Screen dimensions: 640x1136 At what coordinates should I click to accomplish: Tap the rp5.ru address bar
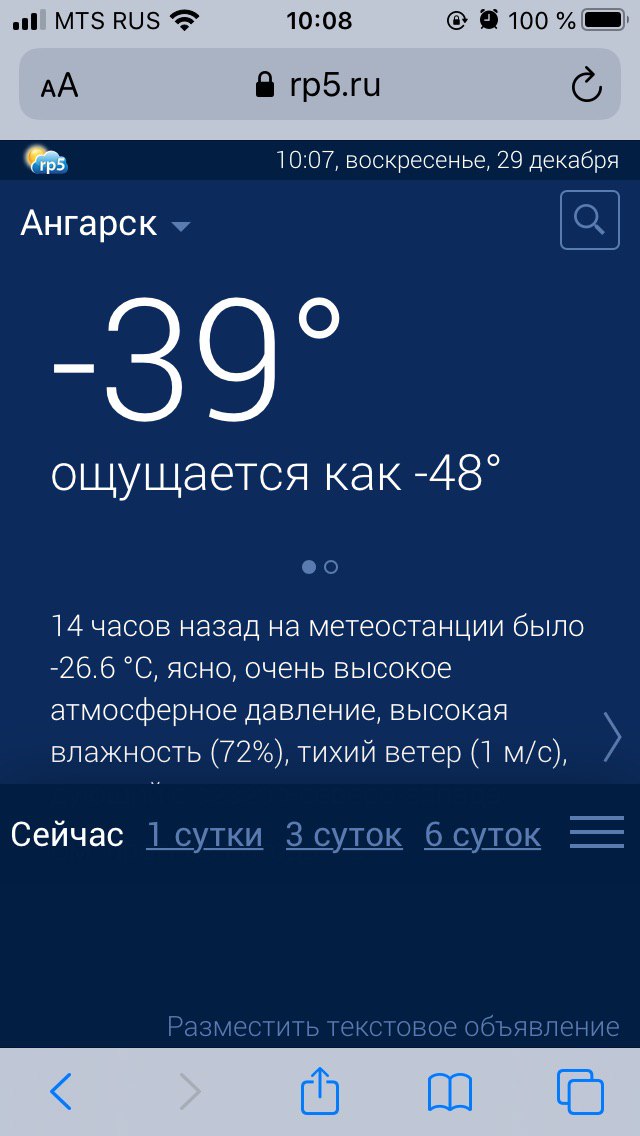pyautogui.click(x=320, y=86)
